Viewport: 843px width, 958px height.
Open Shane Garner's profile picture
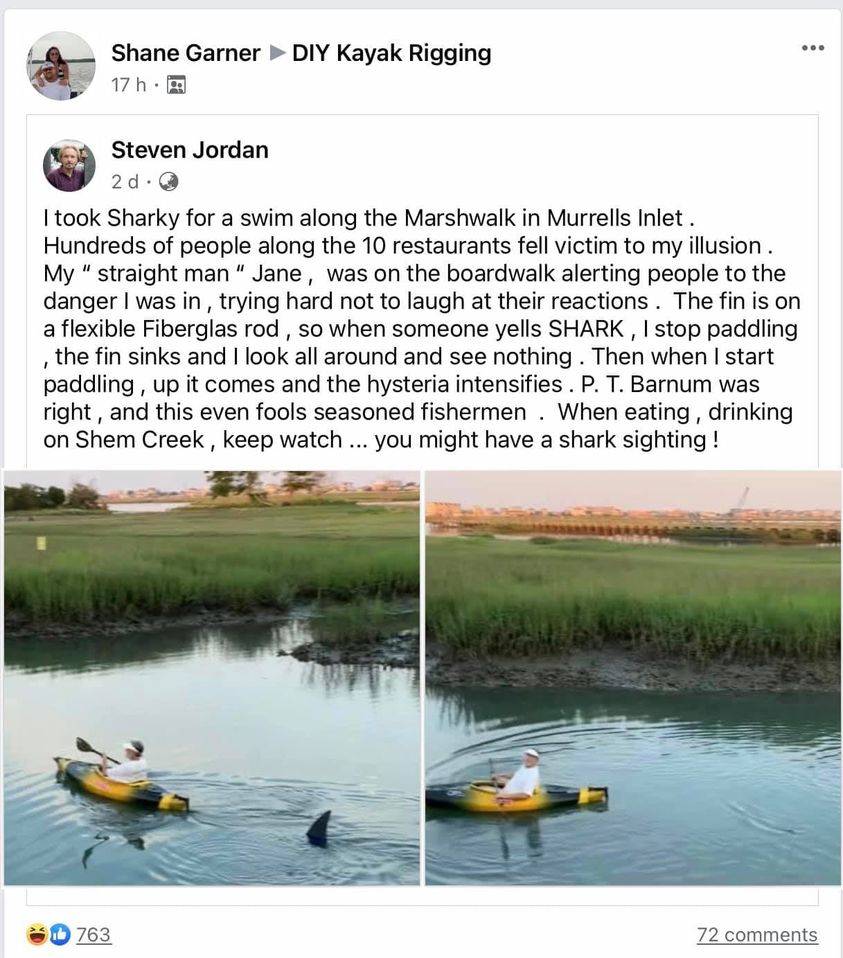pyautogui.click(x=62, y=66)
